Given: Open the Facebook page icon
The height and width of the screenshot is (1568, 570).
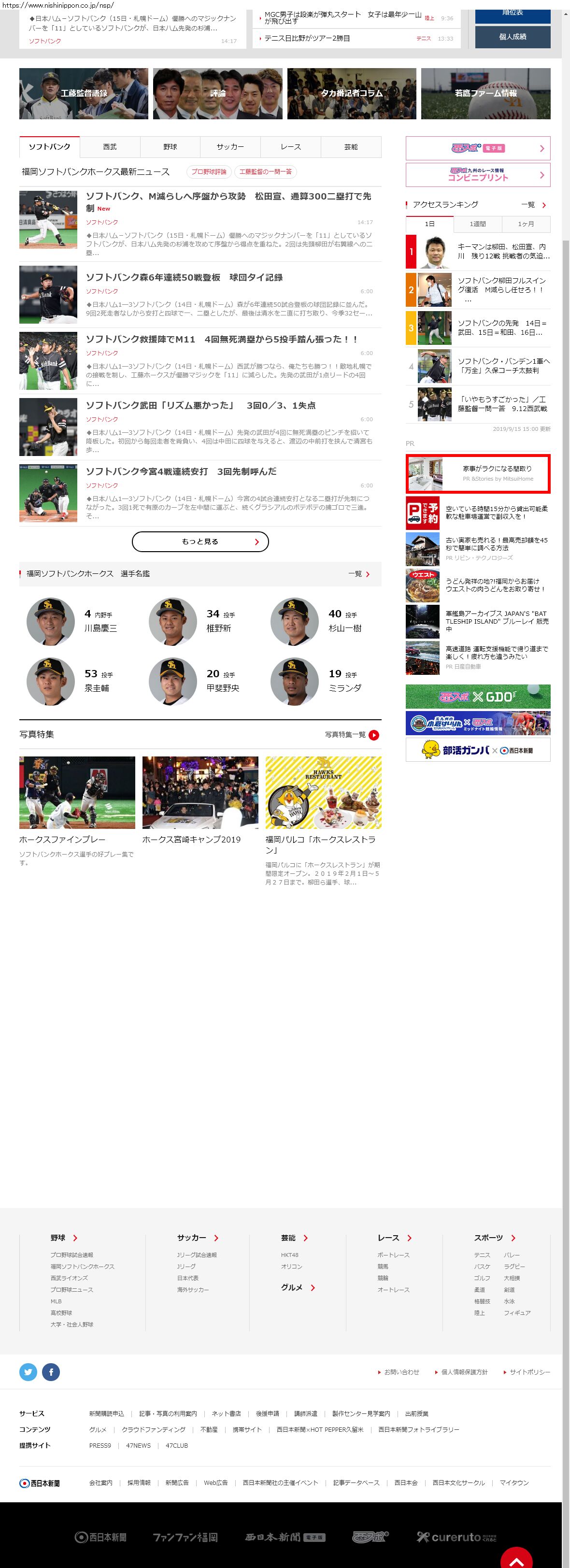Looking at the screenshot, I should point(51,1372).
